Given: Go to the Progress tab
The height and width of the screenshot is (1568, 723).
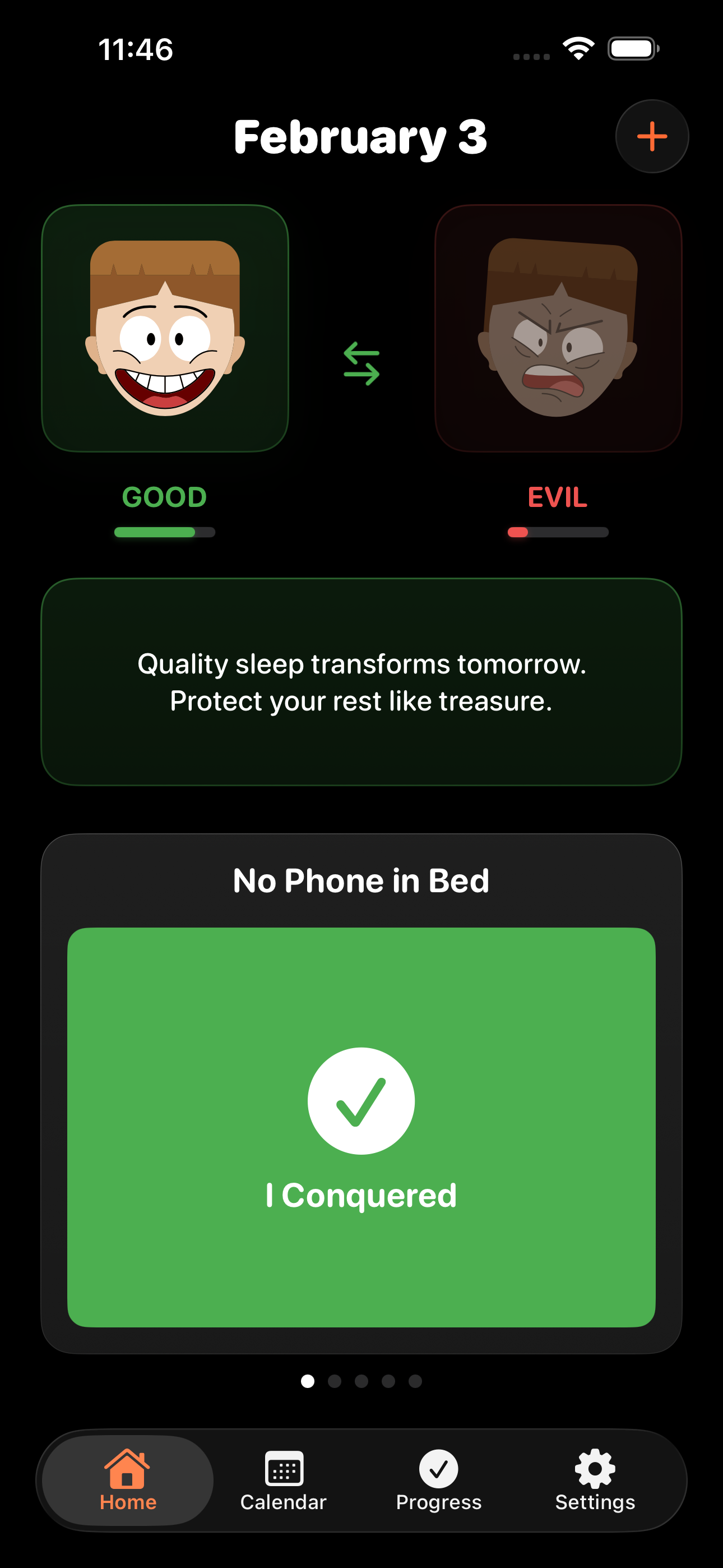Looking at the screenshot, I should click(x=438, y=1479).
